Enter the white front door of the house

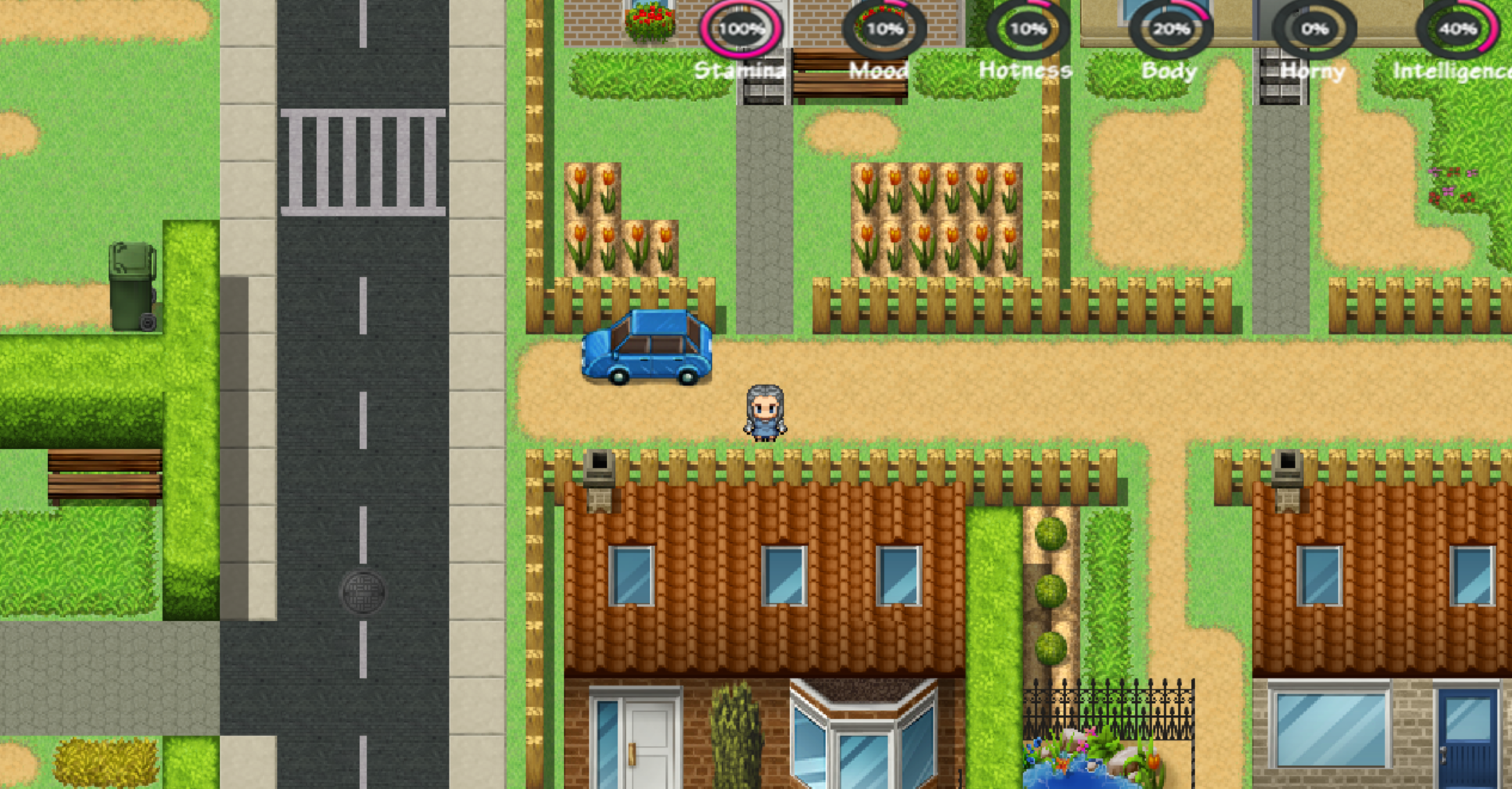tap(647, 742)
